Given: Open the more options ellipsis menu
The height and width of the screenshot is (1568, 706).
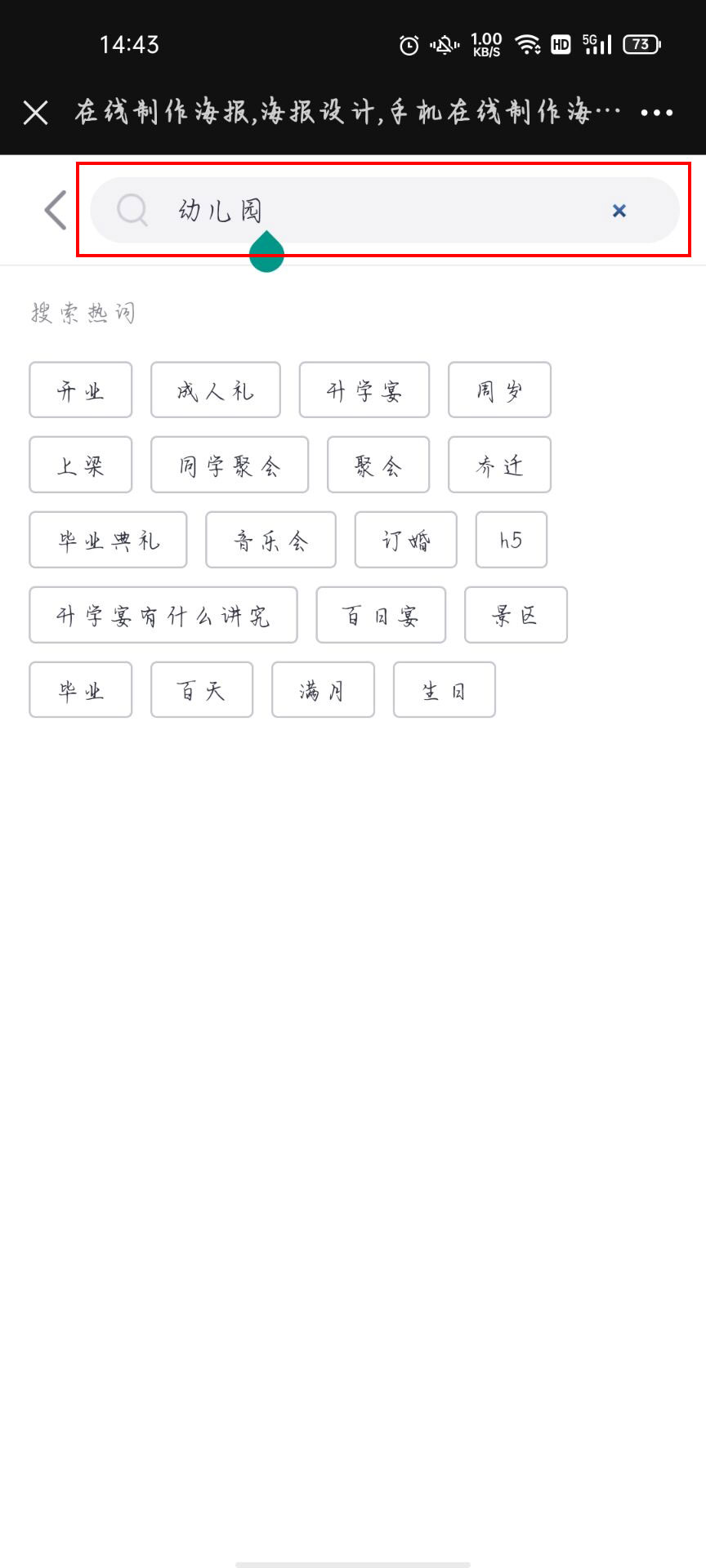Looking at the screenshot, I should pos(656,114).
